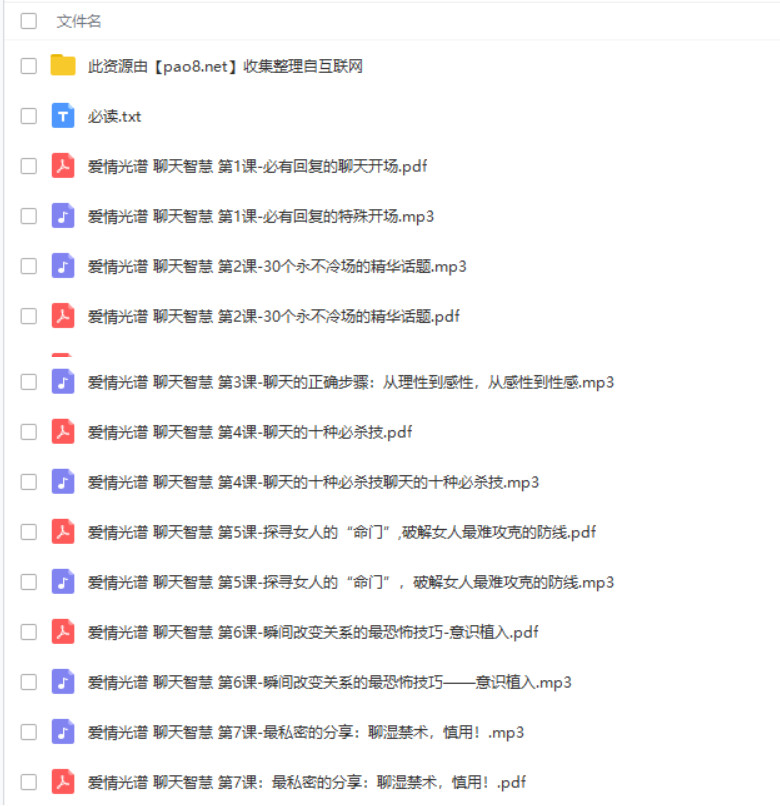The image size is (780, 806).
Task: Select the checkbox next to 必读.txt
Action: (29, 117)
